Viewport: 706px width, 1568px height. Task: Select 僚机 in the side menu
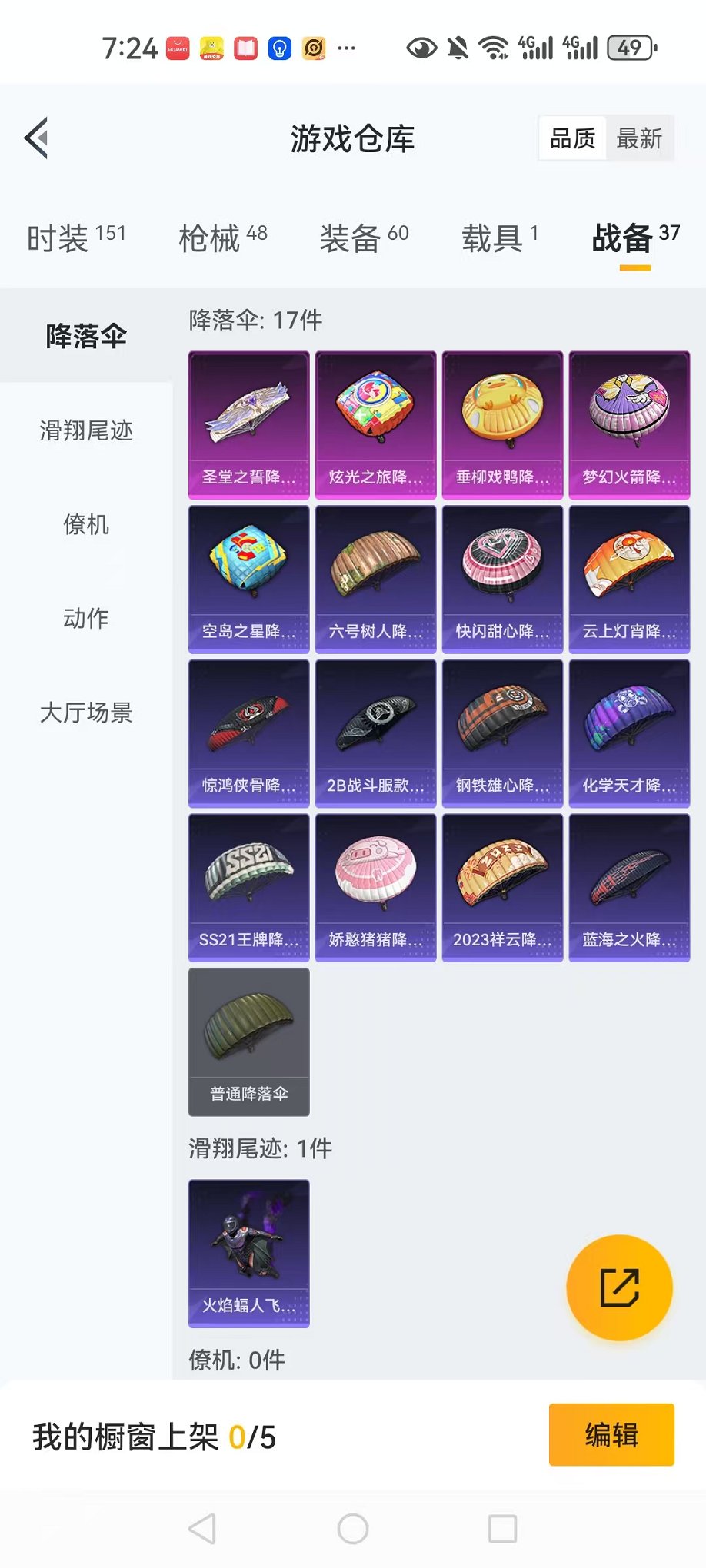[x=86, y=525]
